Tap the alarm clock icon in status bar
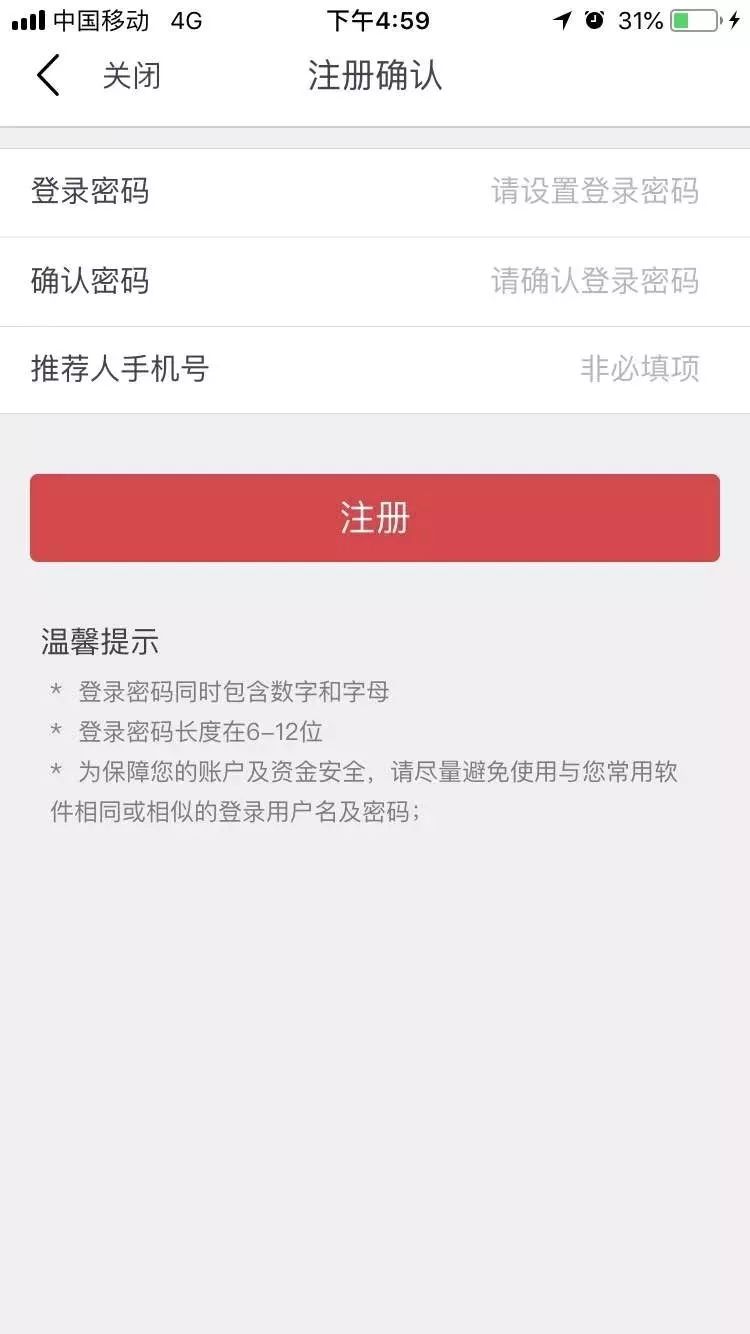 596,19
